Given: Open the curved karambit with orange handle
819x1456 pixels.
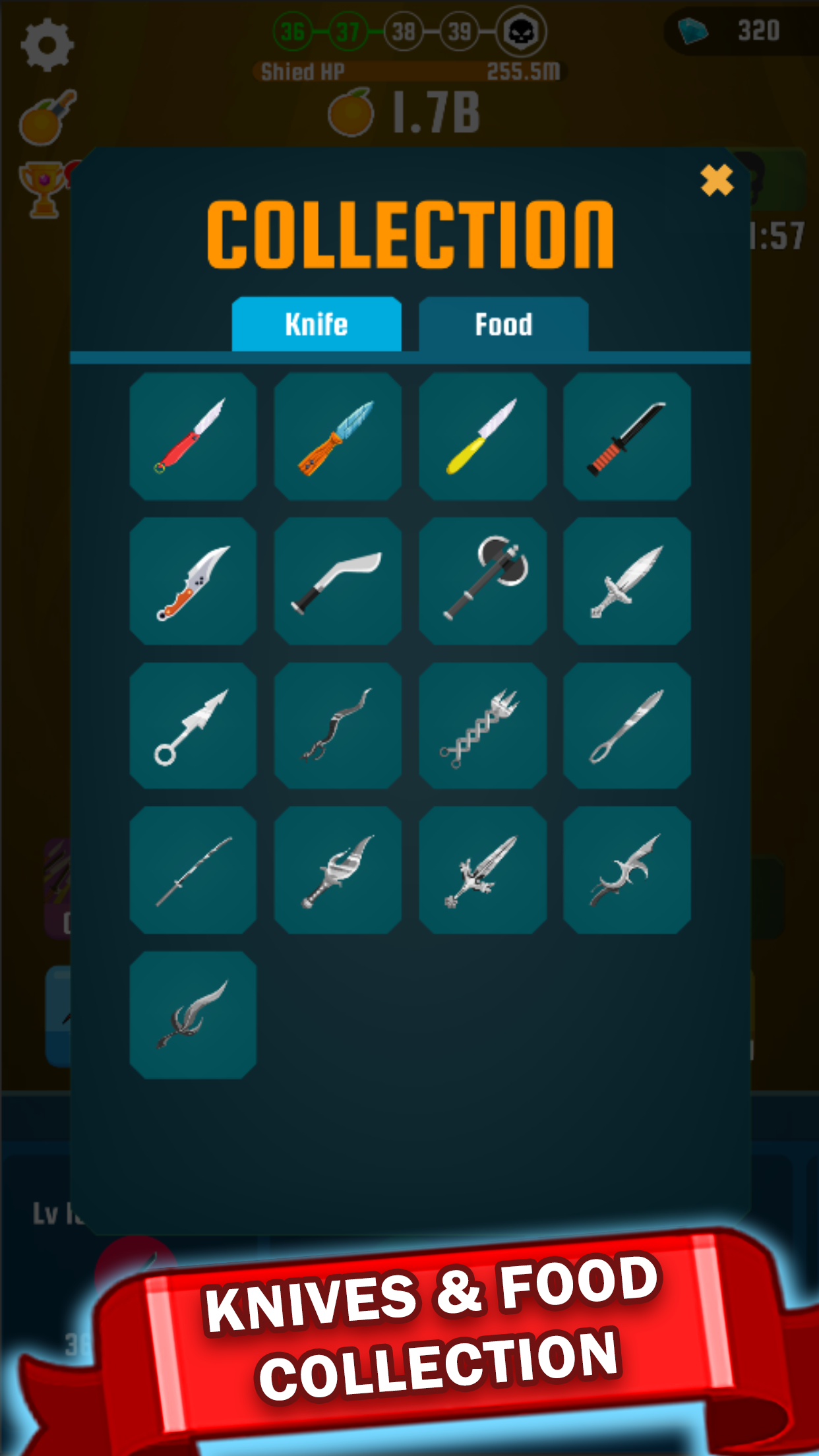Looking at the screenshot, I should pyautogui.click(x=193, y=581).
